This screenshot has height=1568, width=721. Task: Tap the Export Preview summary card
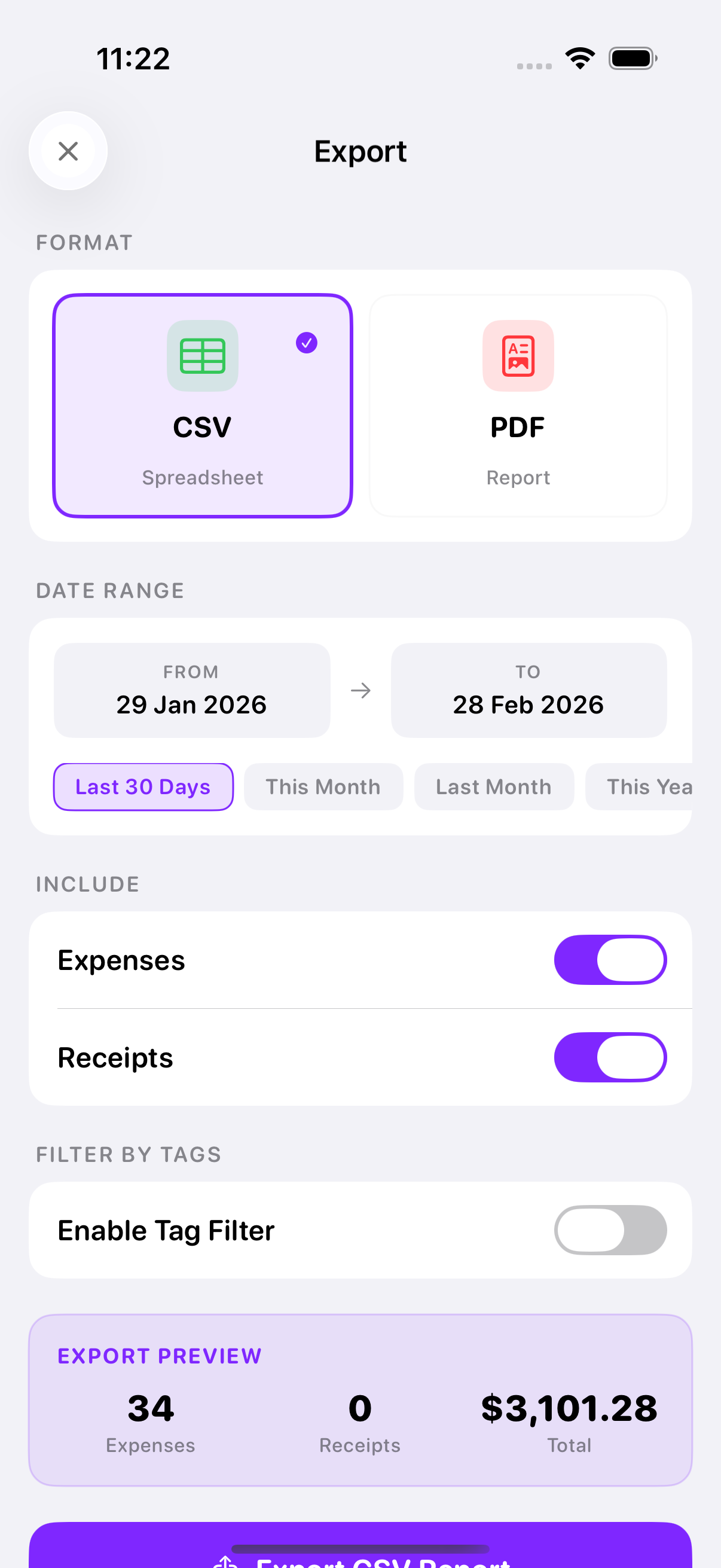coord(360,1394)
